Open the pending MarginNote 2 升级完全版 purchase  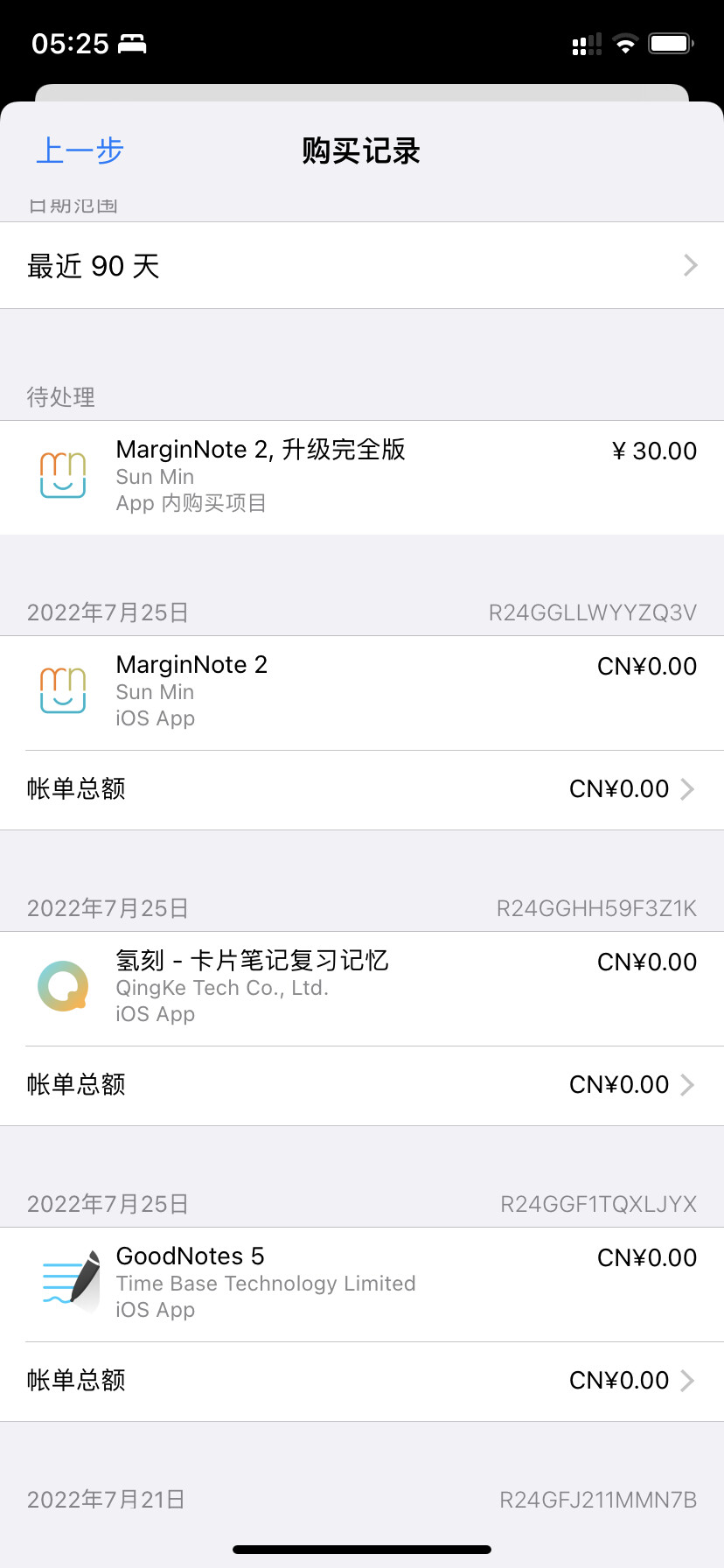pyautogui.click(x=362, y=477)
